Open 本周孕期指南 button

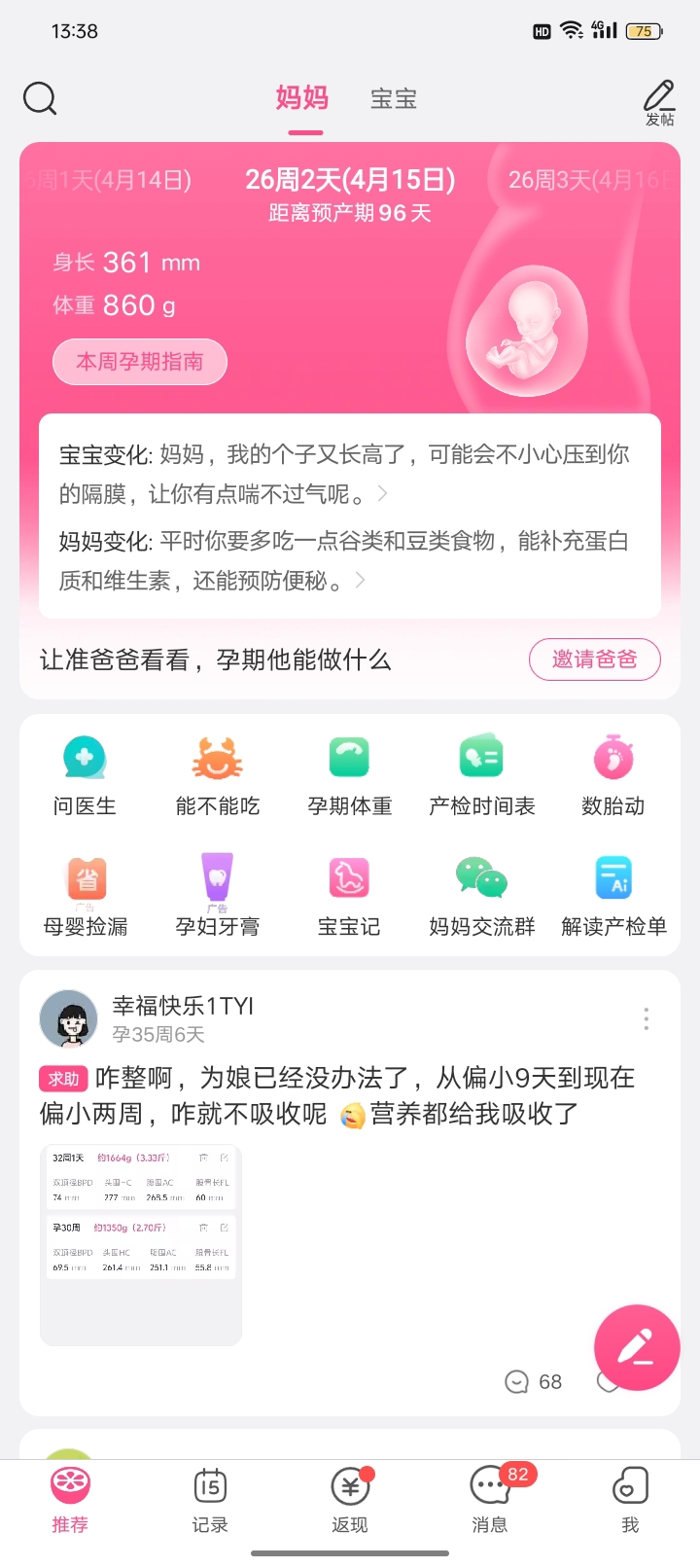[140, 362]
